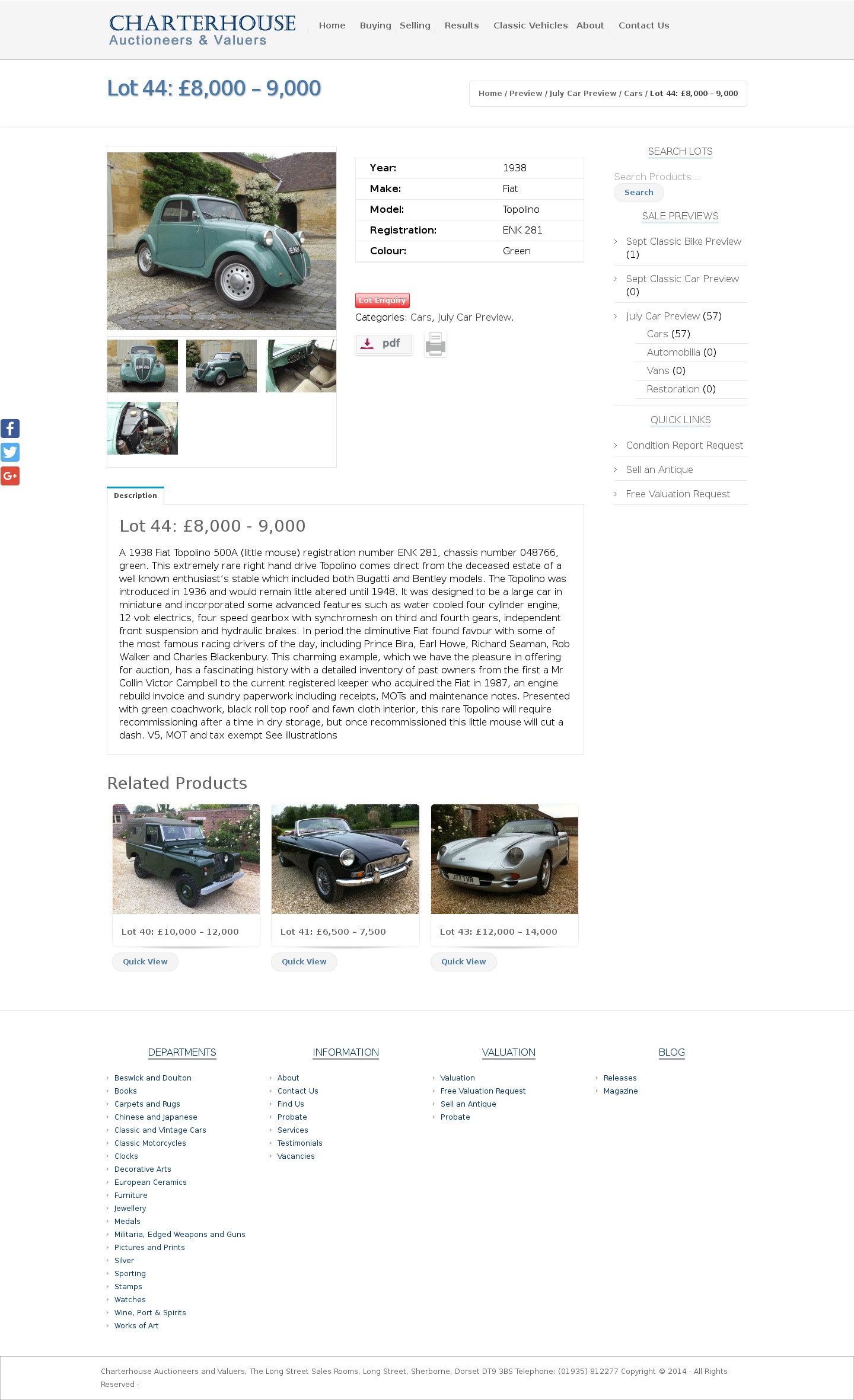View the engine bay thumbnail
Viewport: 854px width, 1400px height.
pyautogui.click(x=142, y=429)
